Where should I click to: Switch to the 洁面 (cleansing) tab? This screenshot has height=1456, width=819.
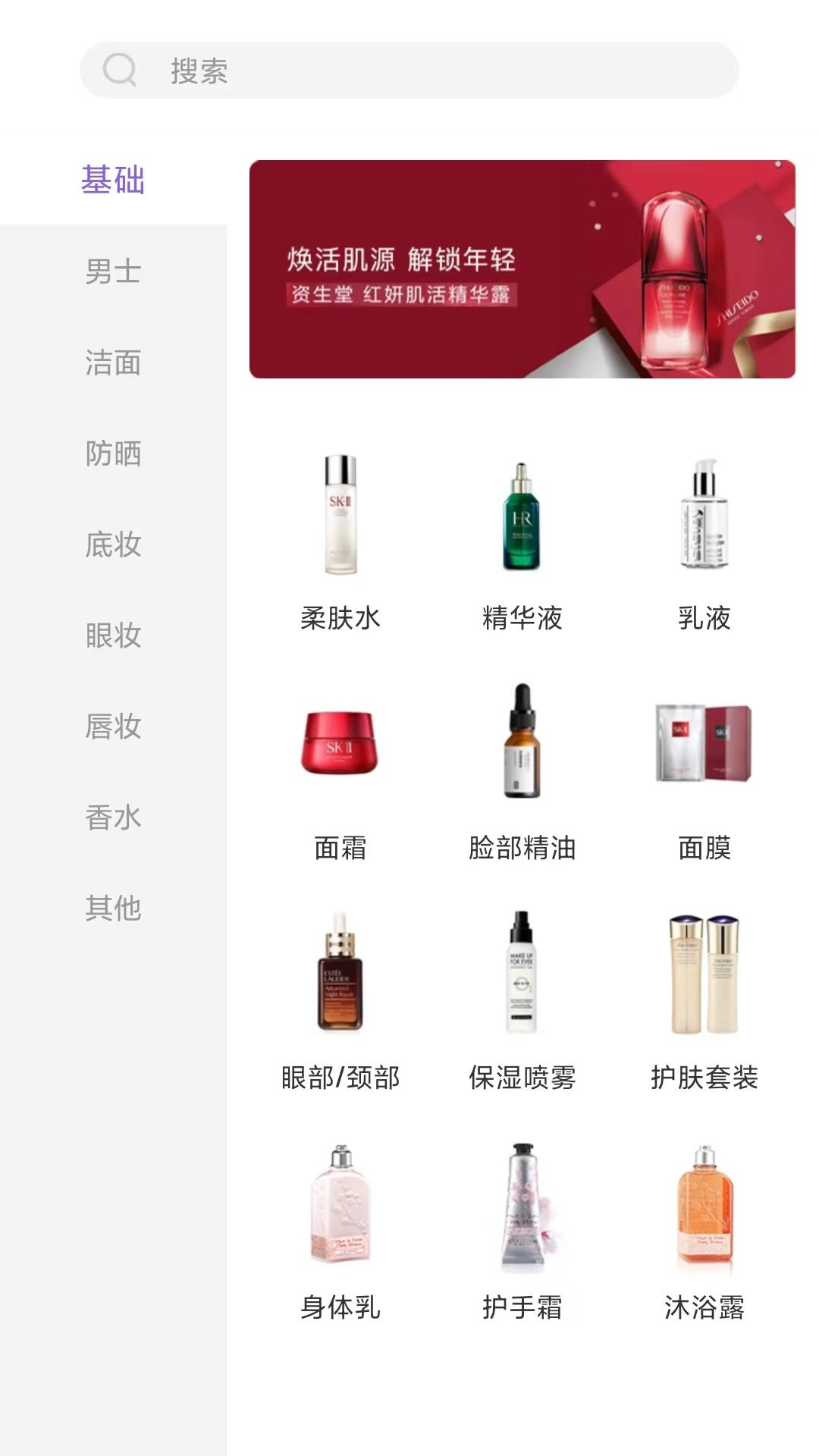112,364
